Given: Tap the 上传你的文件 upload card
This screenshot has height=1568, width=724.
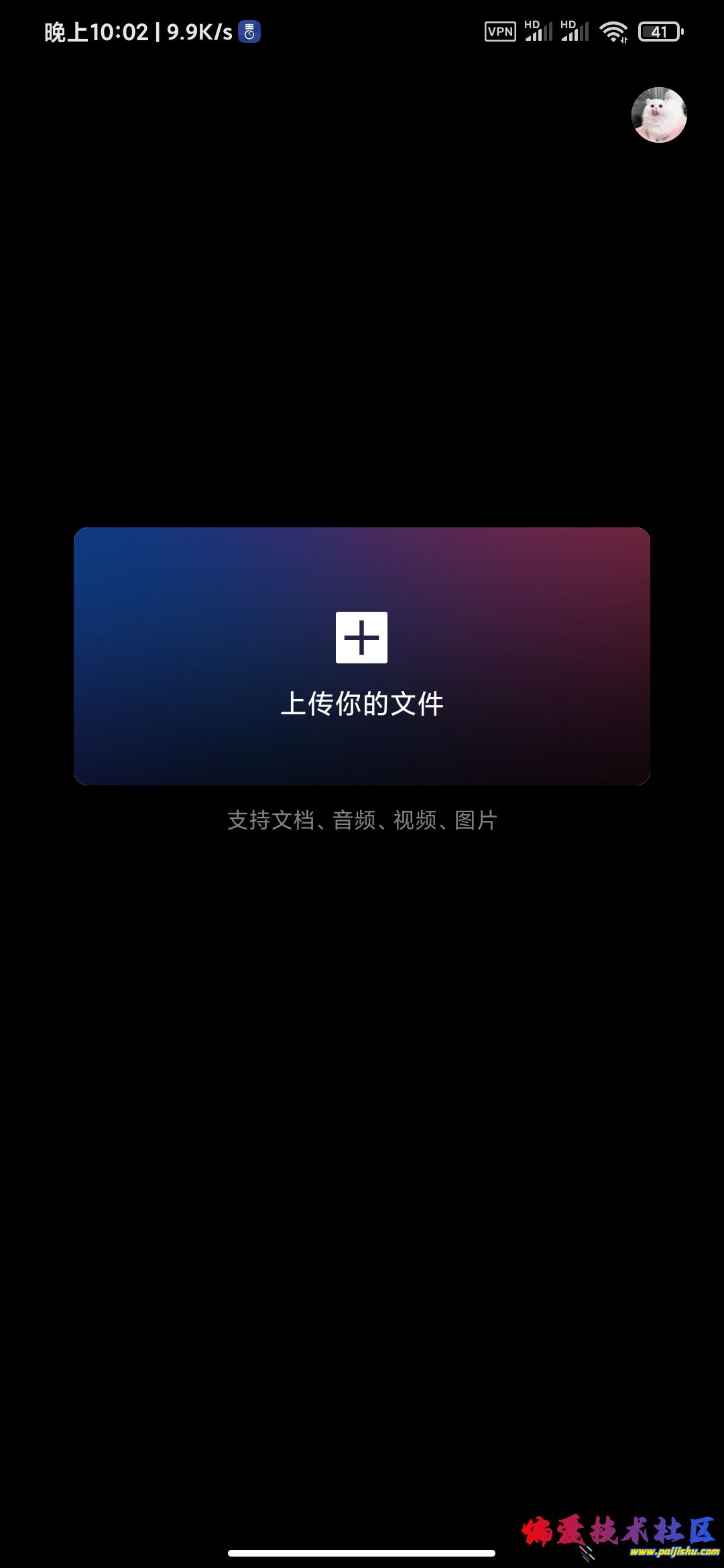Looking at the screenshot, I should coord(362,655).
